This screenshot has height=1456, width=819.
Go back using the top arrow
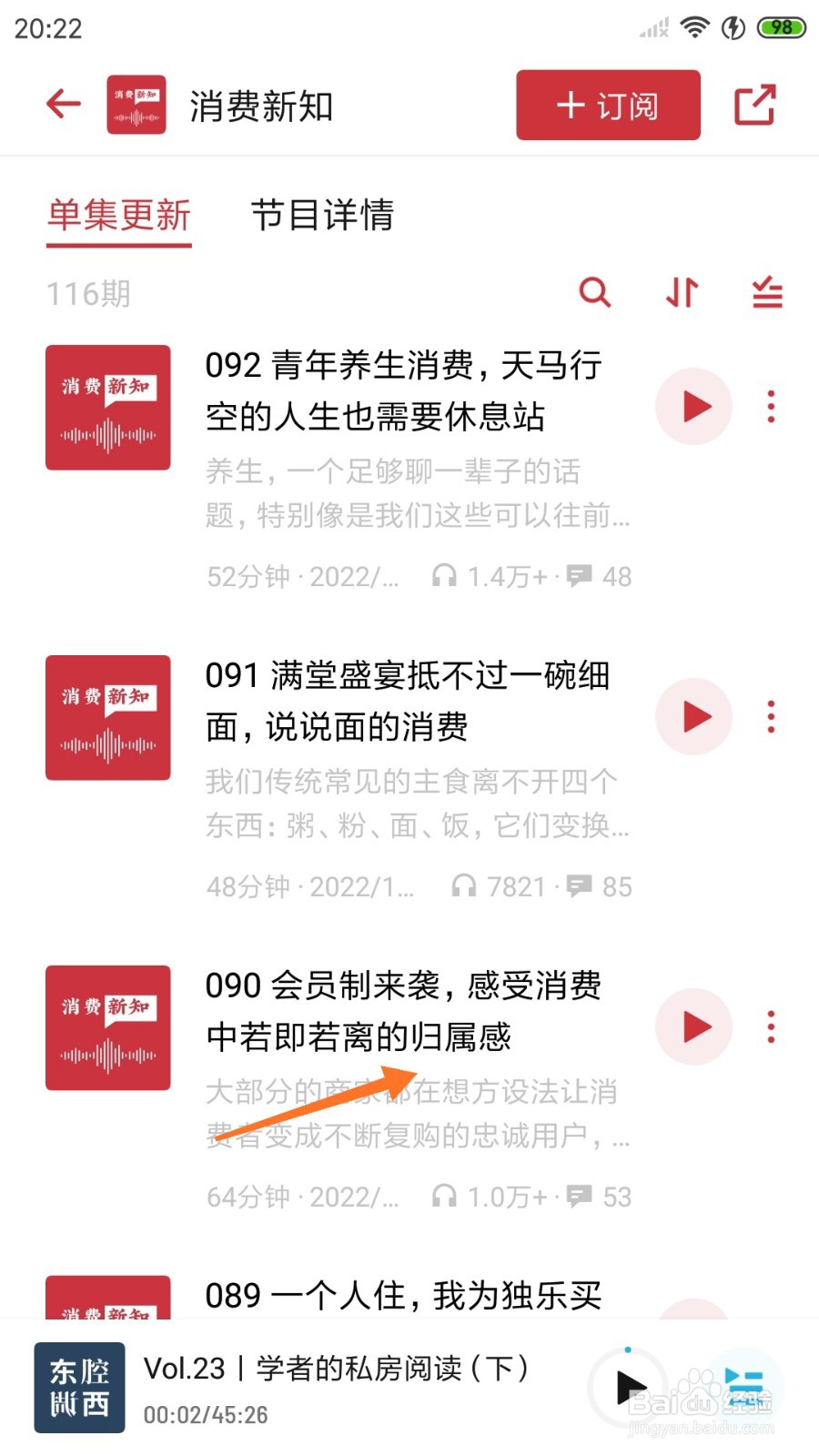[64, 105]
